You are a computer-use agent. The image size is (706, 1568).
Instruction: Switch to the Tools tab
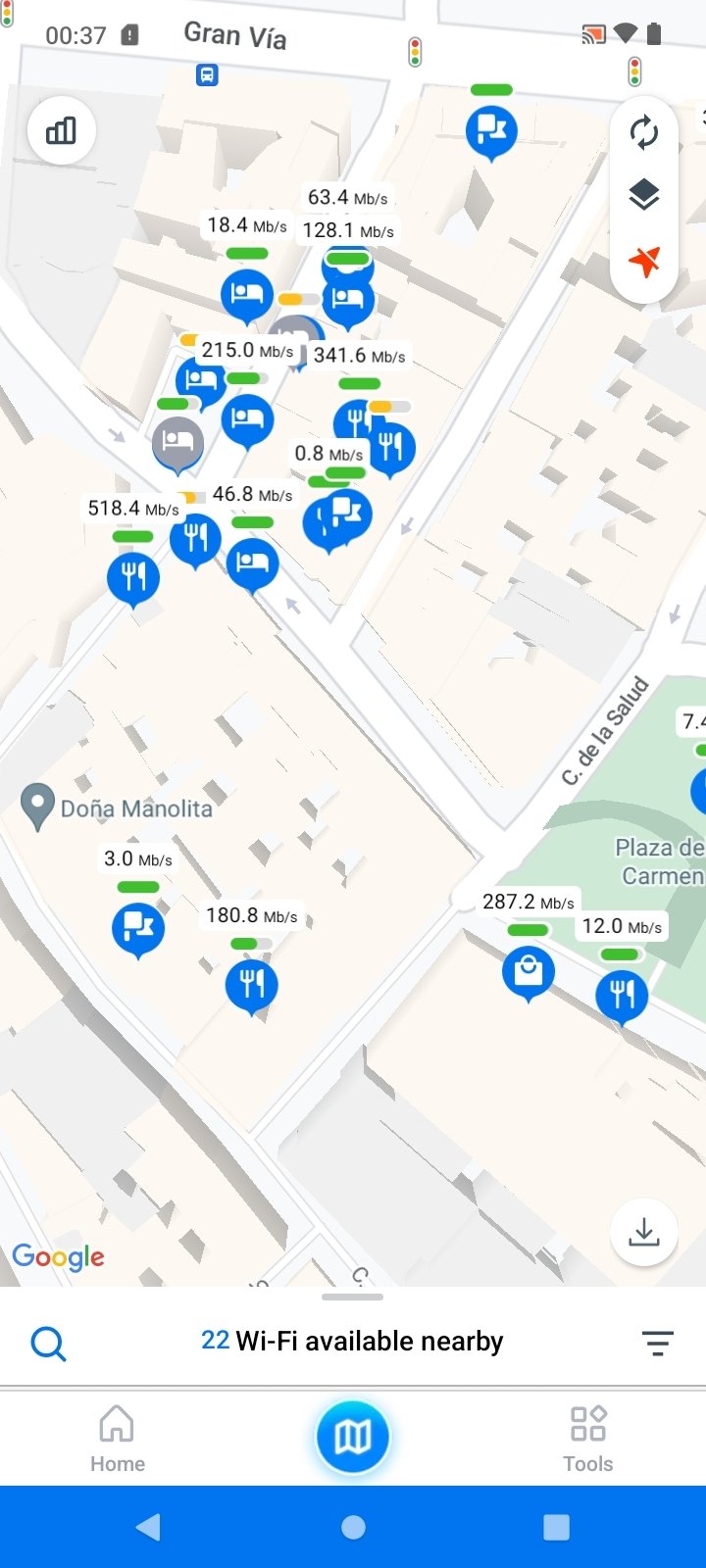(588, 1439)
